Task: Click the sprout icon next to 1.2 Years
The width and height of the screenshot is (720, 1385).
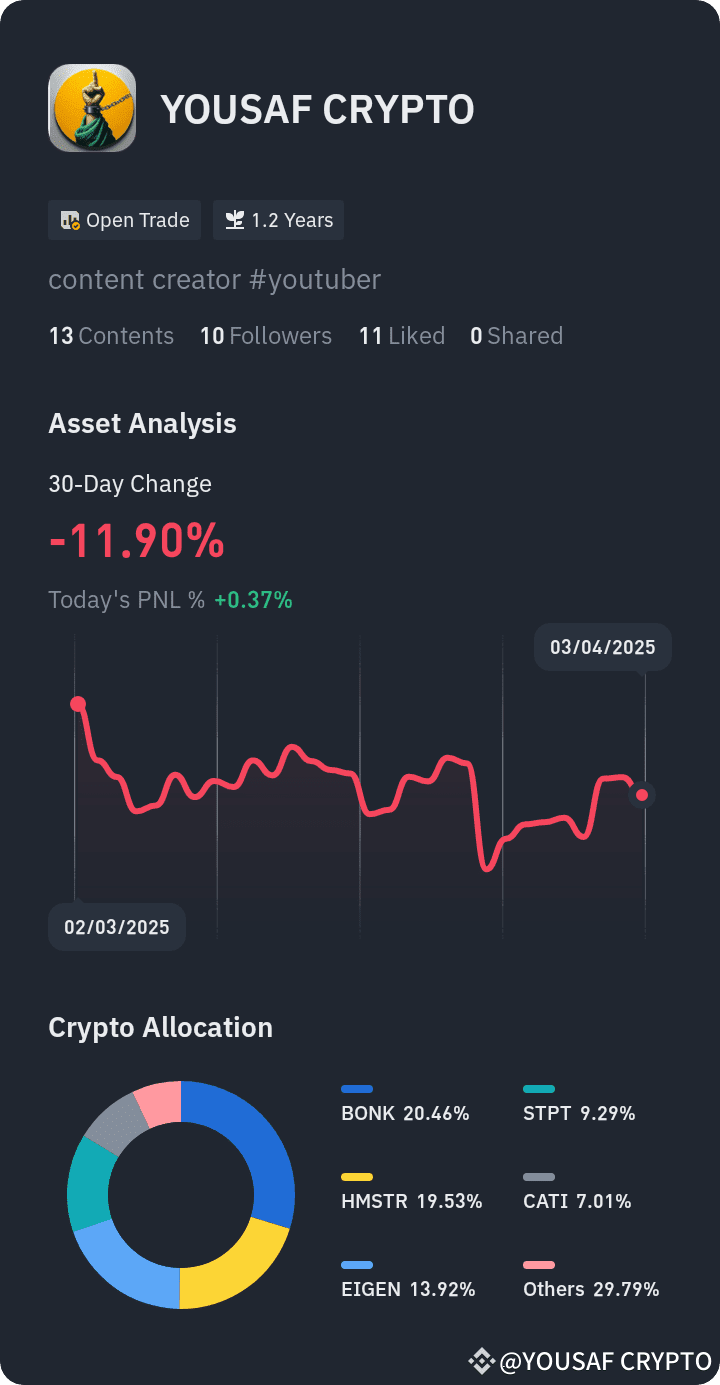Action: click(234, 220)
